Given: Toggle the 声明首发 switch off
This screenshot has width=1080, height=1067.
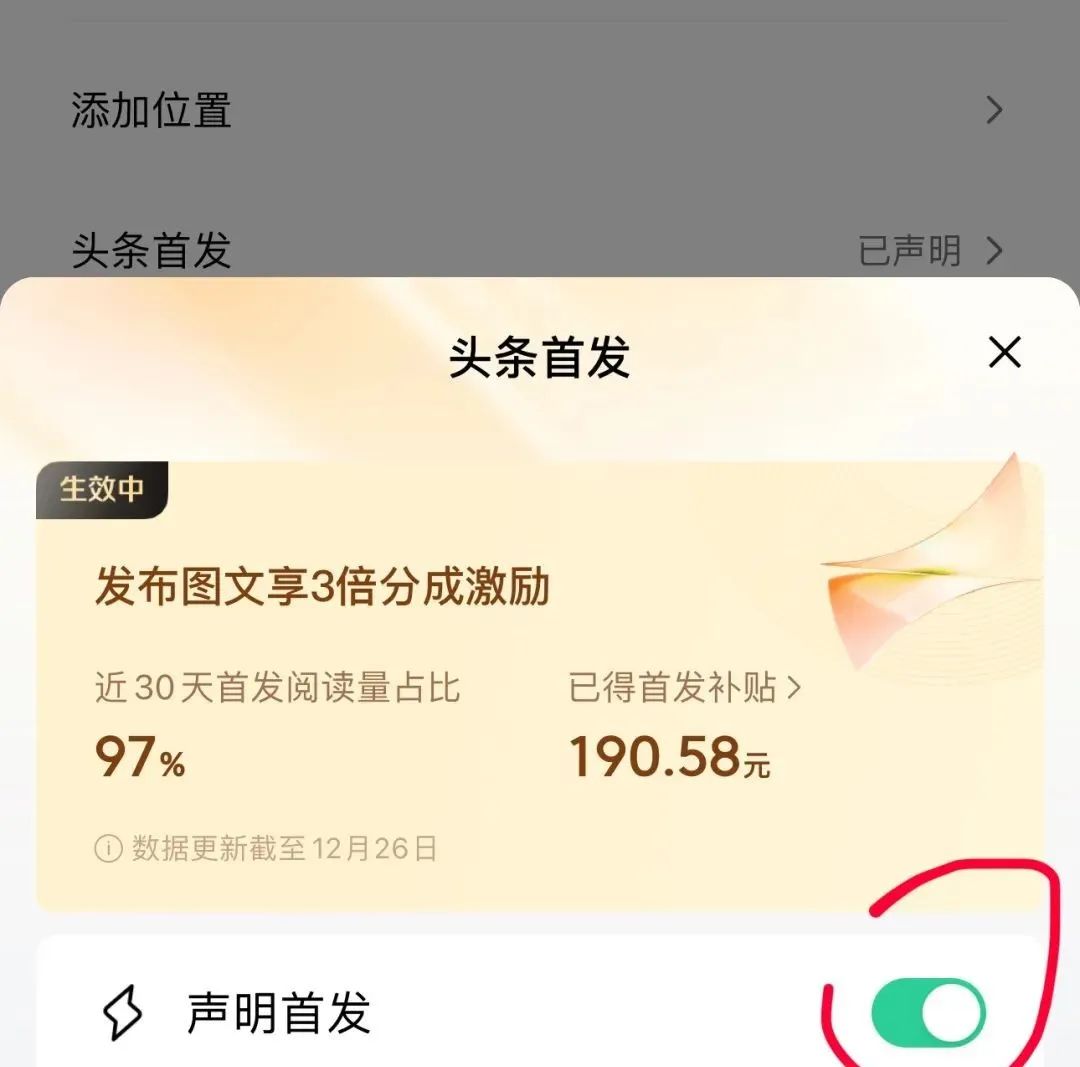Looking at the screenshot, I should (x=927, y=1012).
